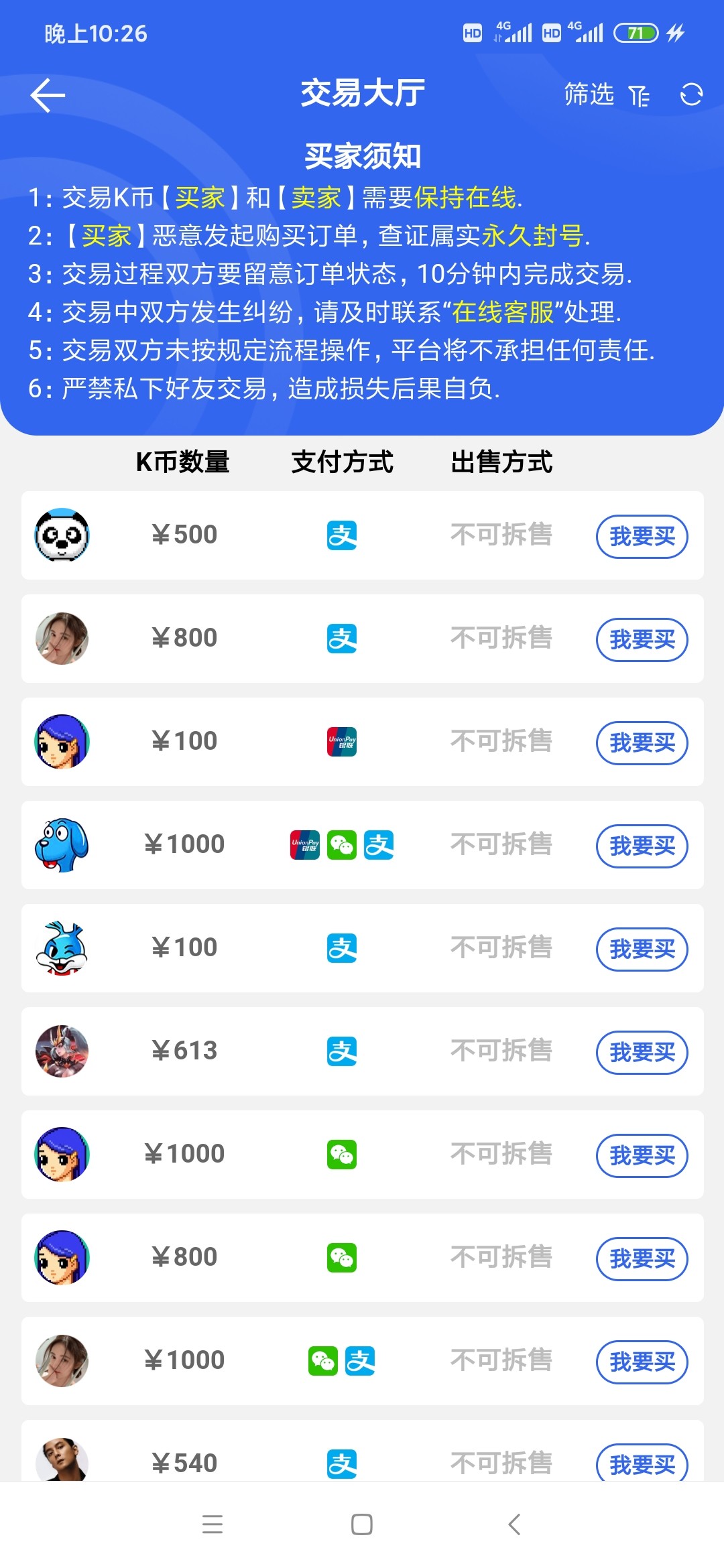Image resolution: width=724 pixels, height=1568 pixels.
Task: Tap 我要买 on the ¥613 listing
Action: [x=642, y=1052]
